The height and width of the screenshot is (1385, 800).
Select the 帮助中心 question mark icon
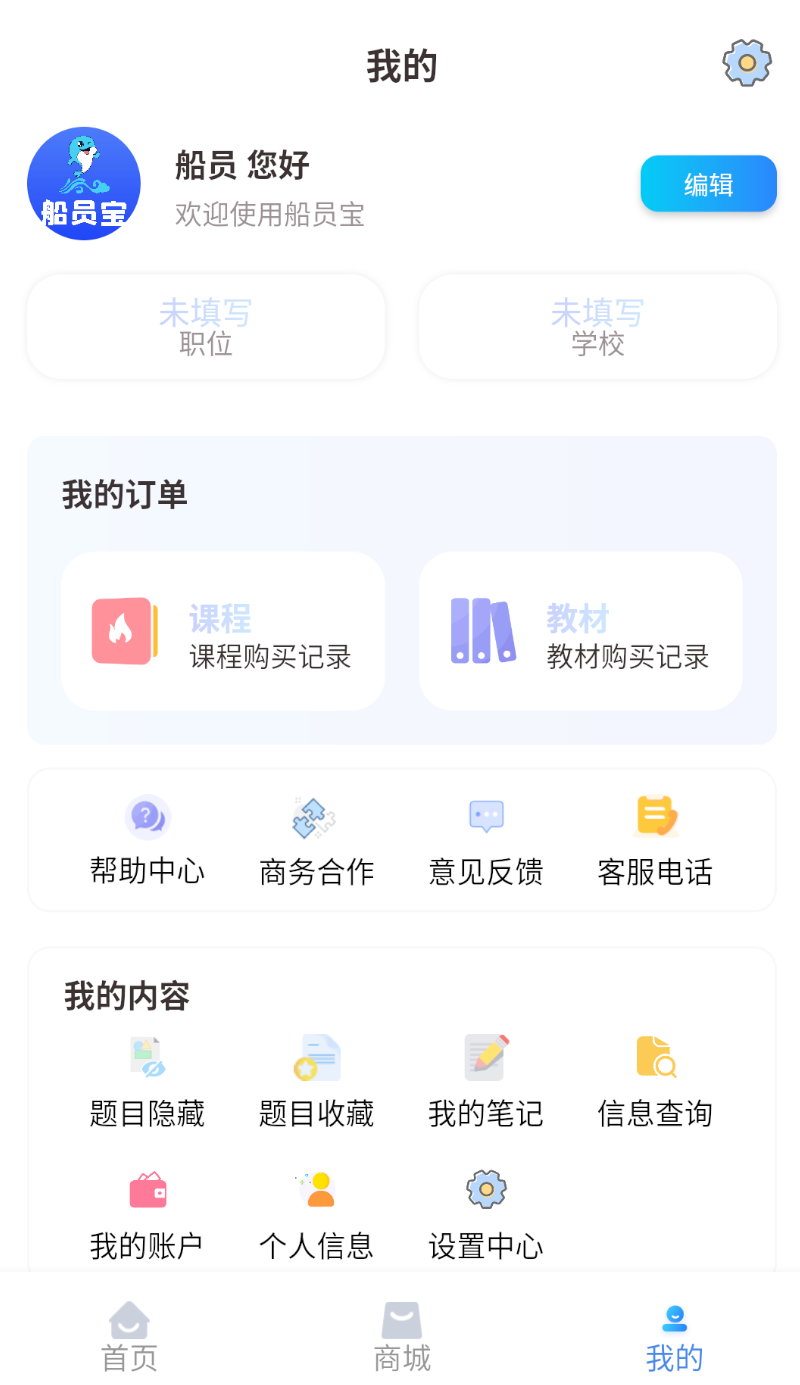pyautogui.click(x=147, y=817)
